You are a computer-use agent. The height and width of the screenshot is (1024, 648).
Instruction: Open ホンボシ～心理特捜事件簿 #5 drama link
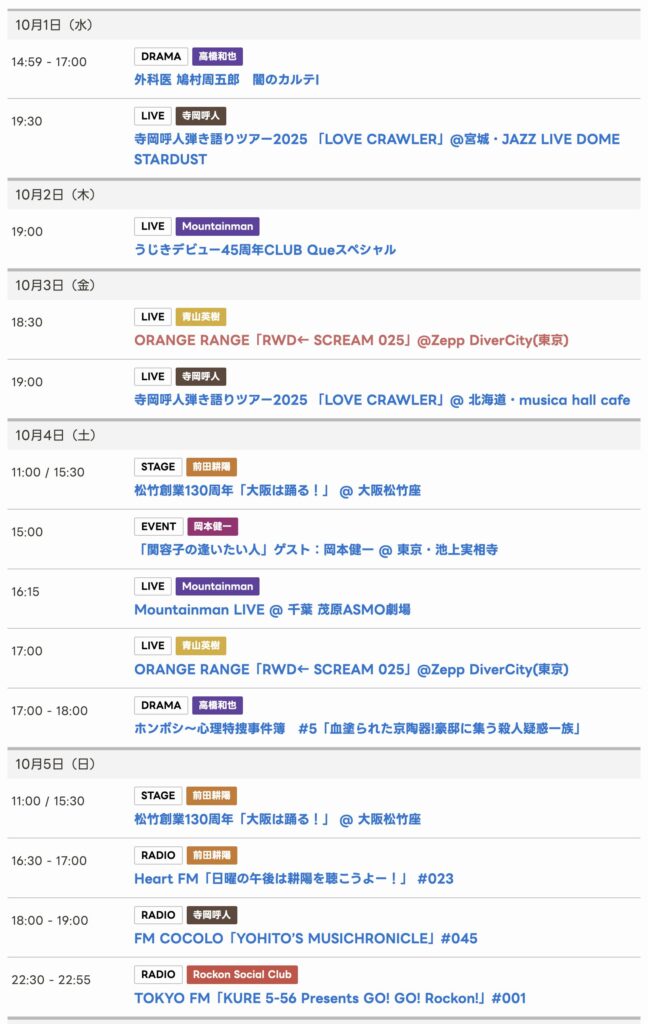[358, 728]
